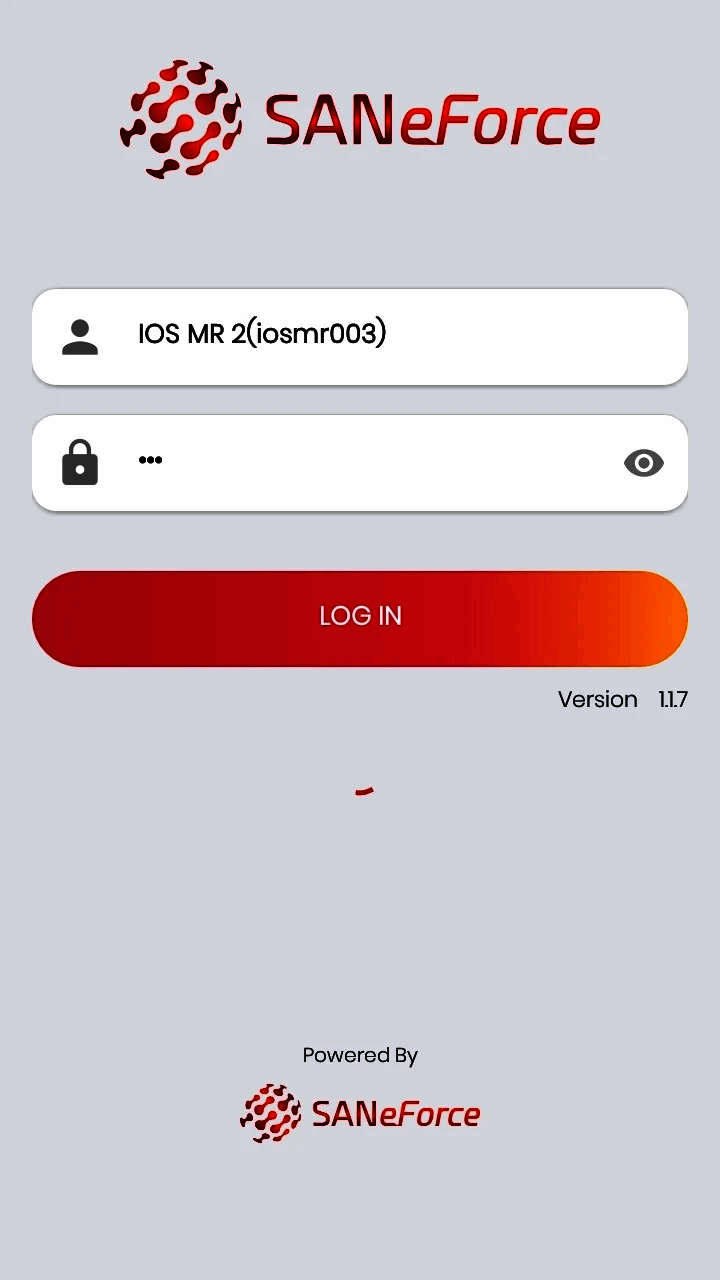Reveal the password with the eye icon
Viewport: 720px width, 1280px height.
point(644,463)
